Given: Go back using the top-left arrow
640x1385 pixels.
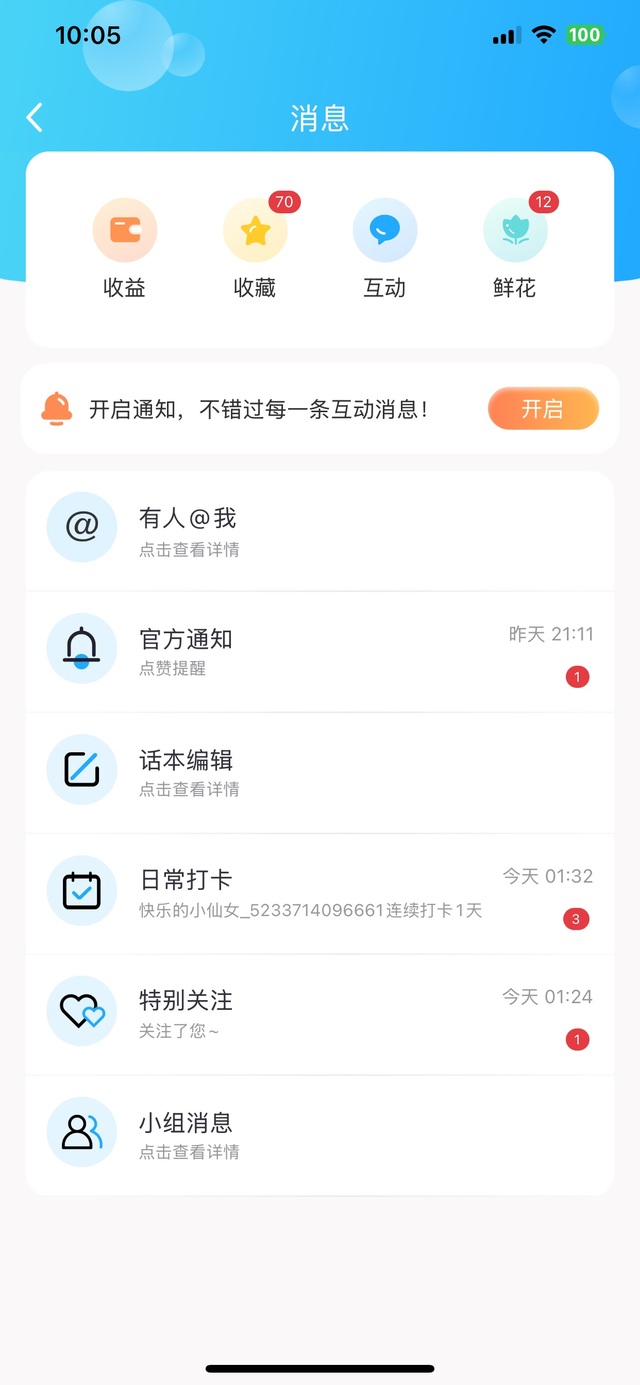Looking at the screenshot, I should [x=35, y=117].
